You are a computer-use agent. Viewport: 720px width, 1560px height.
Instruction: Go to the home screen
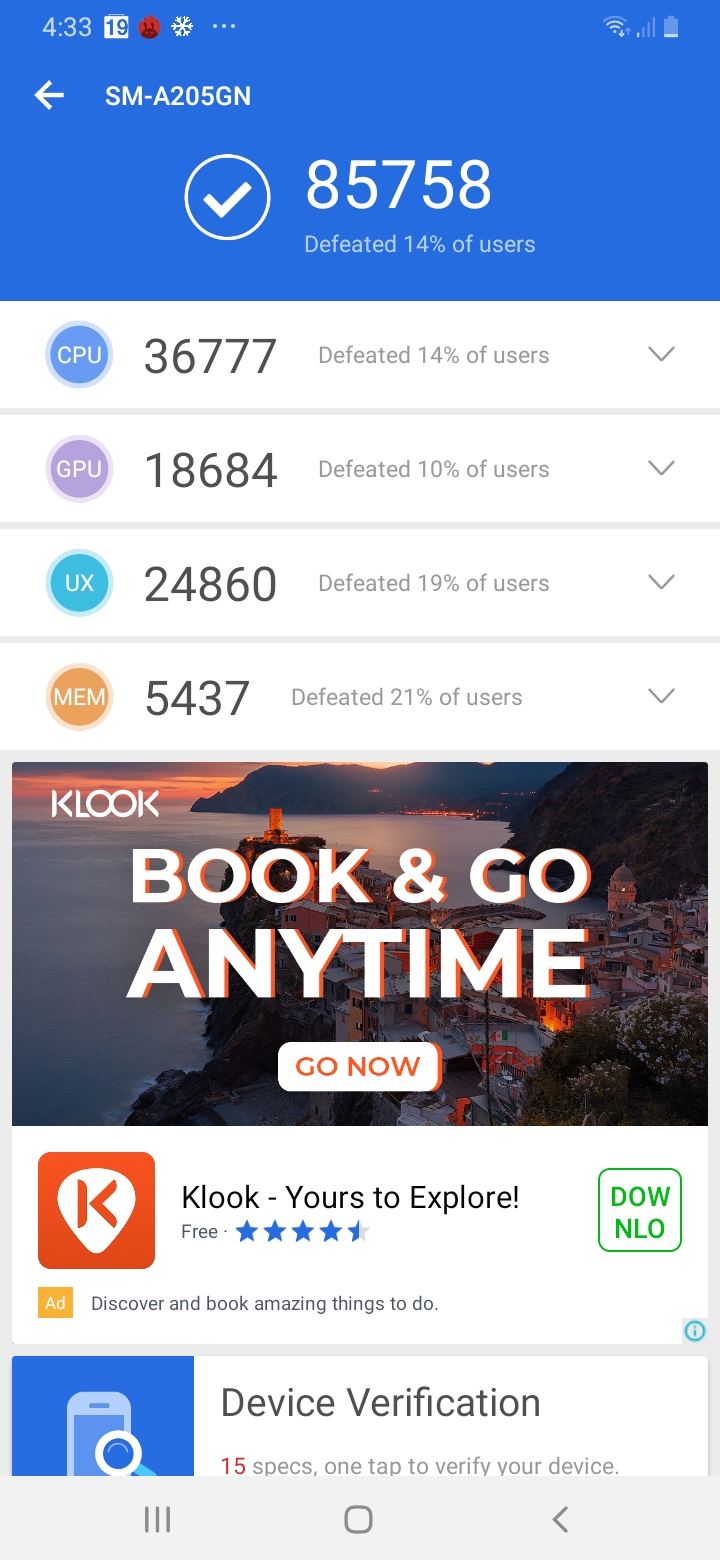pyautogui.click(x=358, y=1520)
